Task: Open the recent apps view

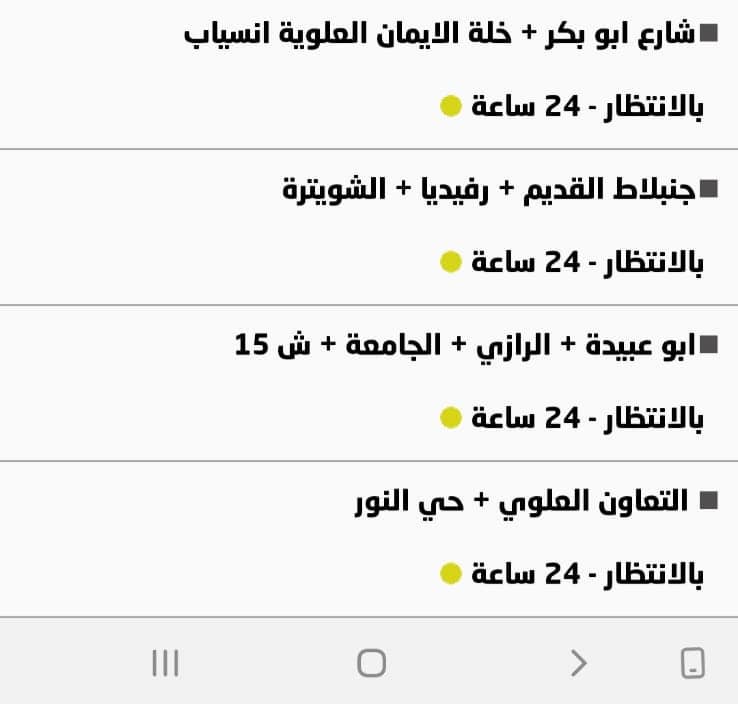Action: (165, 662)
